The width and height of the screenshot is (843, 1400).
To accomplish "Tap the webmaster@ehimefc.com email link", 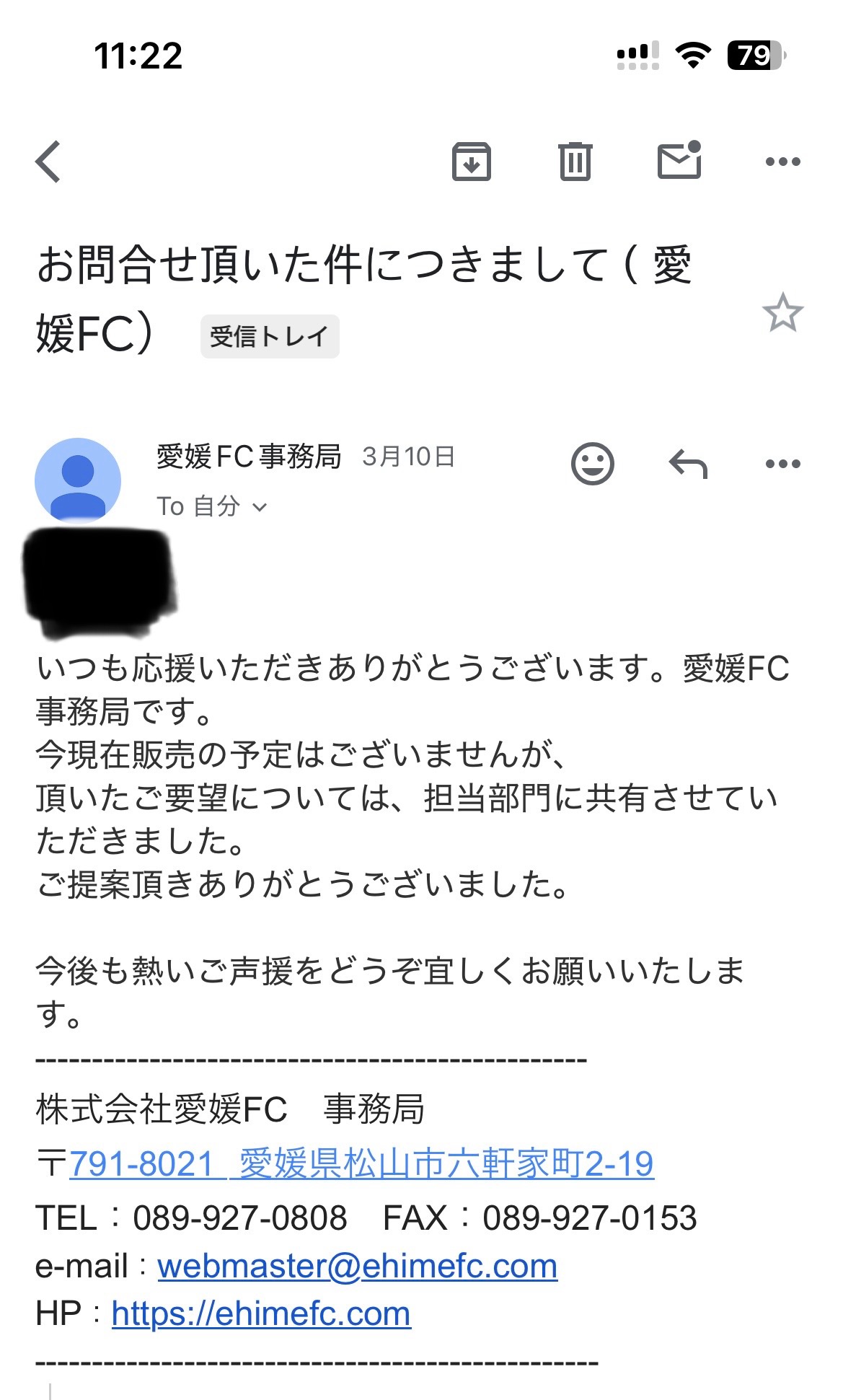I will (x=357, y=1266).
